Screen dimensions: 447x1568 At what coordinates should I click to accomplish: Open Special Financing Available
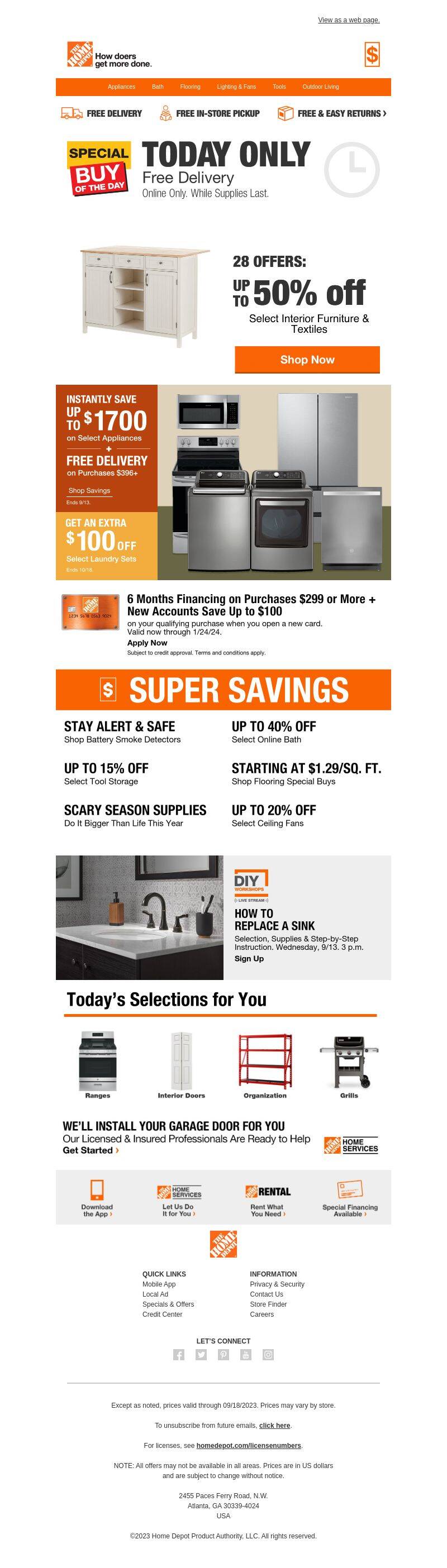tap(350, 1198)
